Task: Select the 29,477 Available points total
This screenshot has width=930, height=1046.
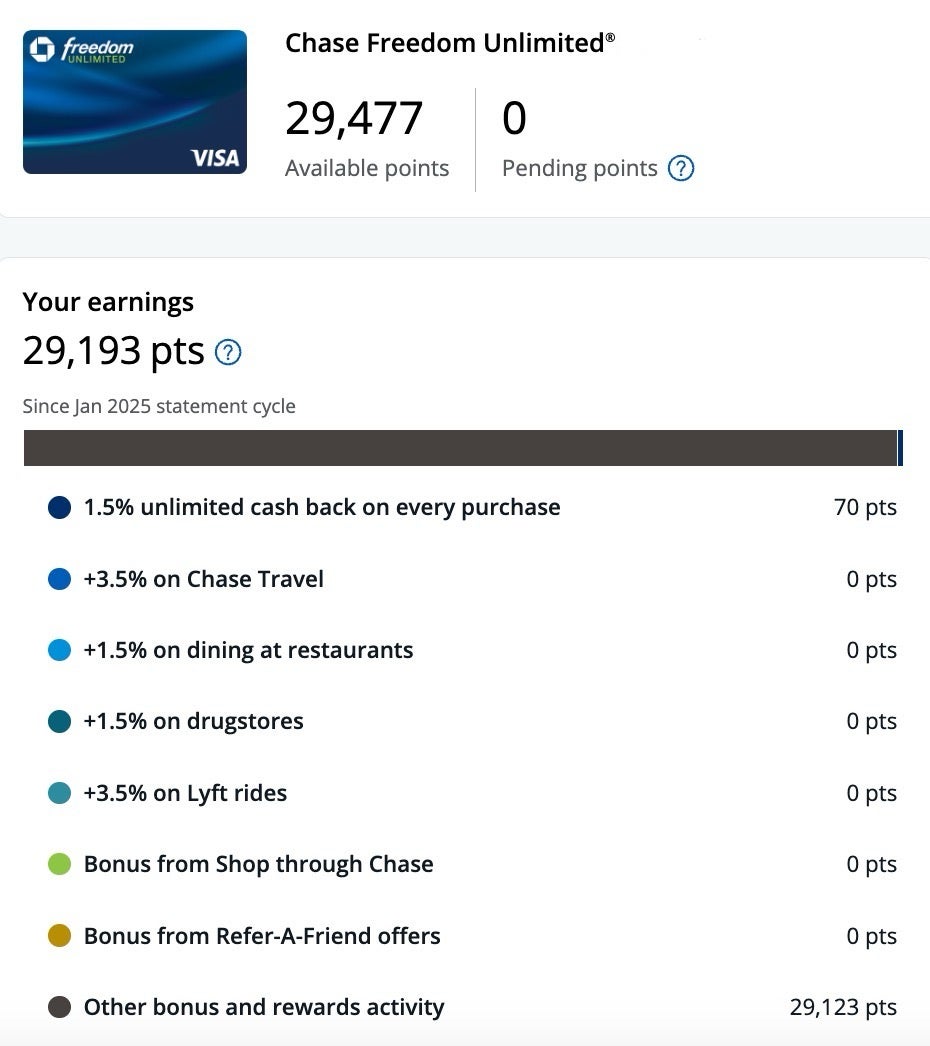Action: pyautogui.click(x=355, y=117)
